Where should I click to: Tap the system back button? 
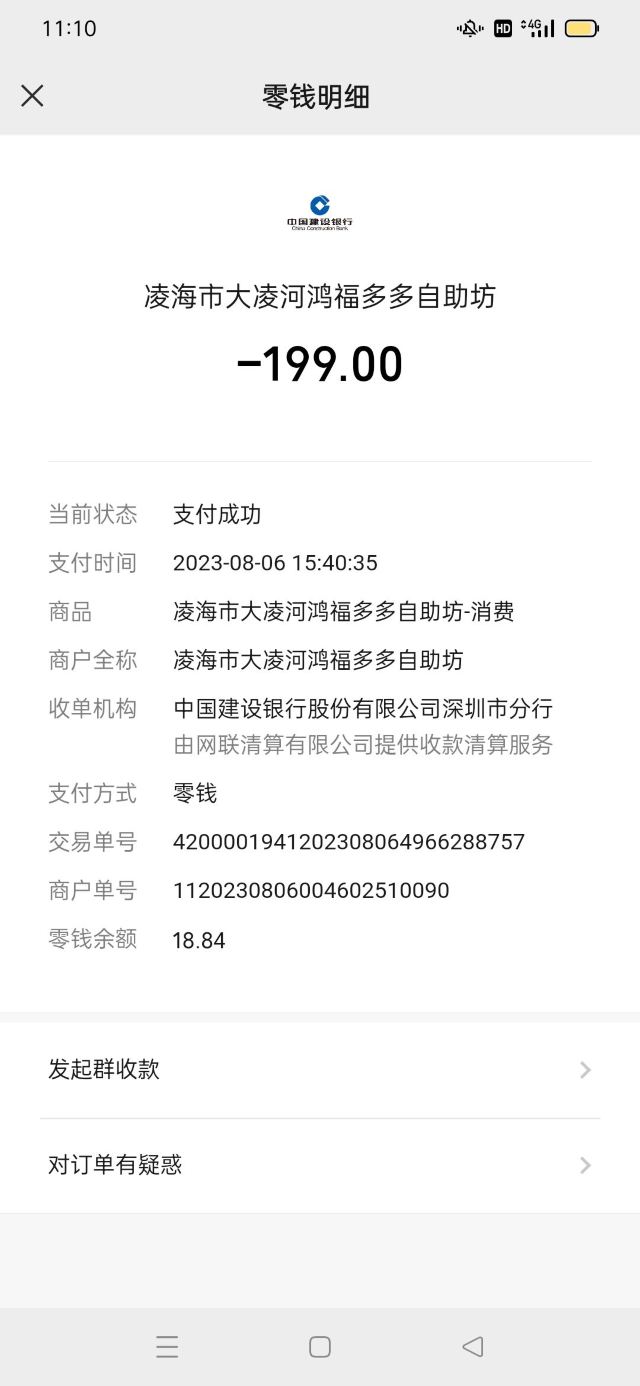(473, 1347)
